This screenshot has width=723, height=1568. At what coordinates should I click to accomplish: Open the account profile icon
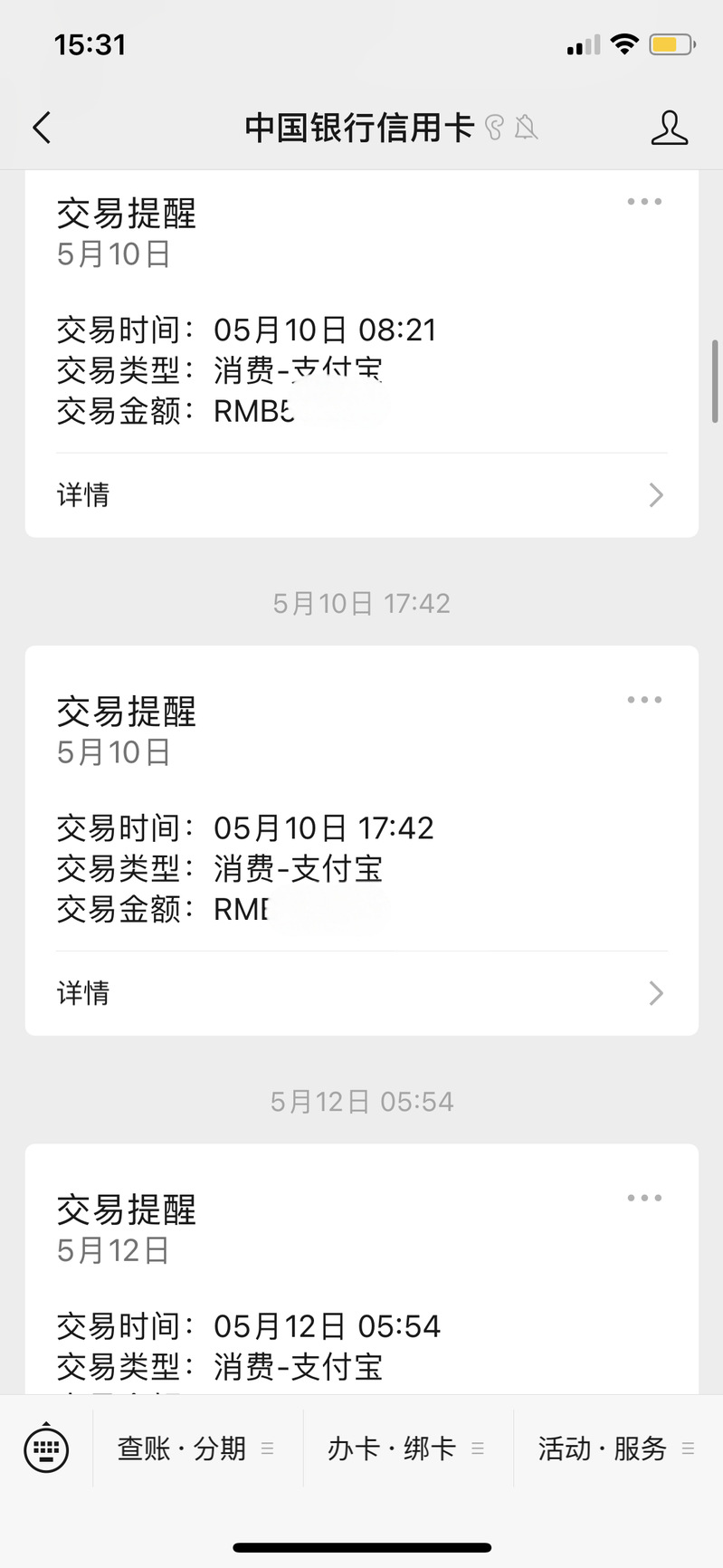pos(669,128)
